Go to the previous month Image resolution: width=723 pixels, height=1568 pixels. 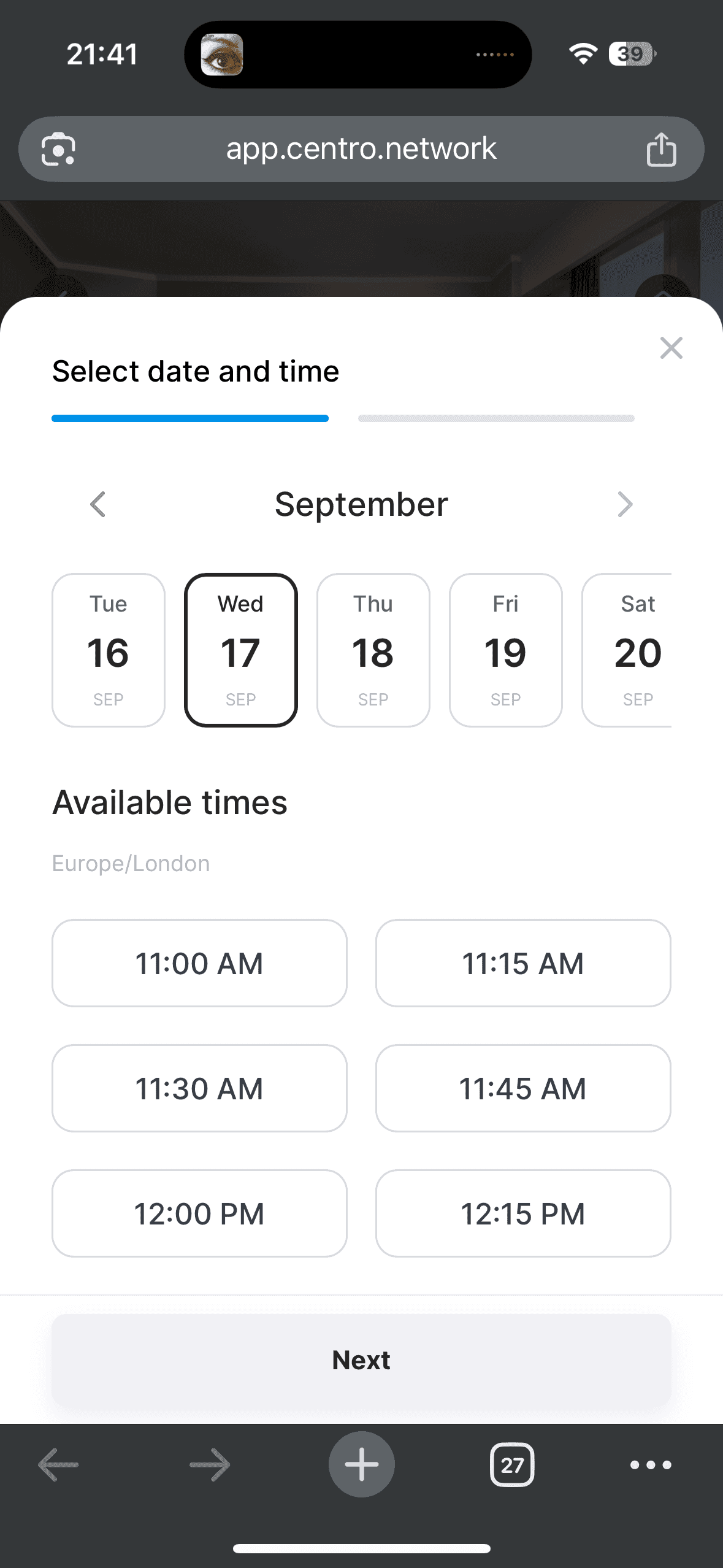(x=98, y=504)
